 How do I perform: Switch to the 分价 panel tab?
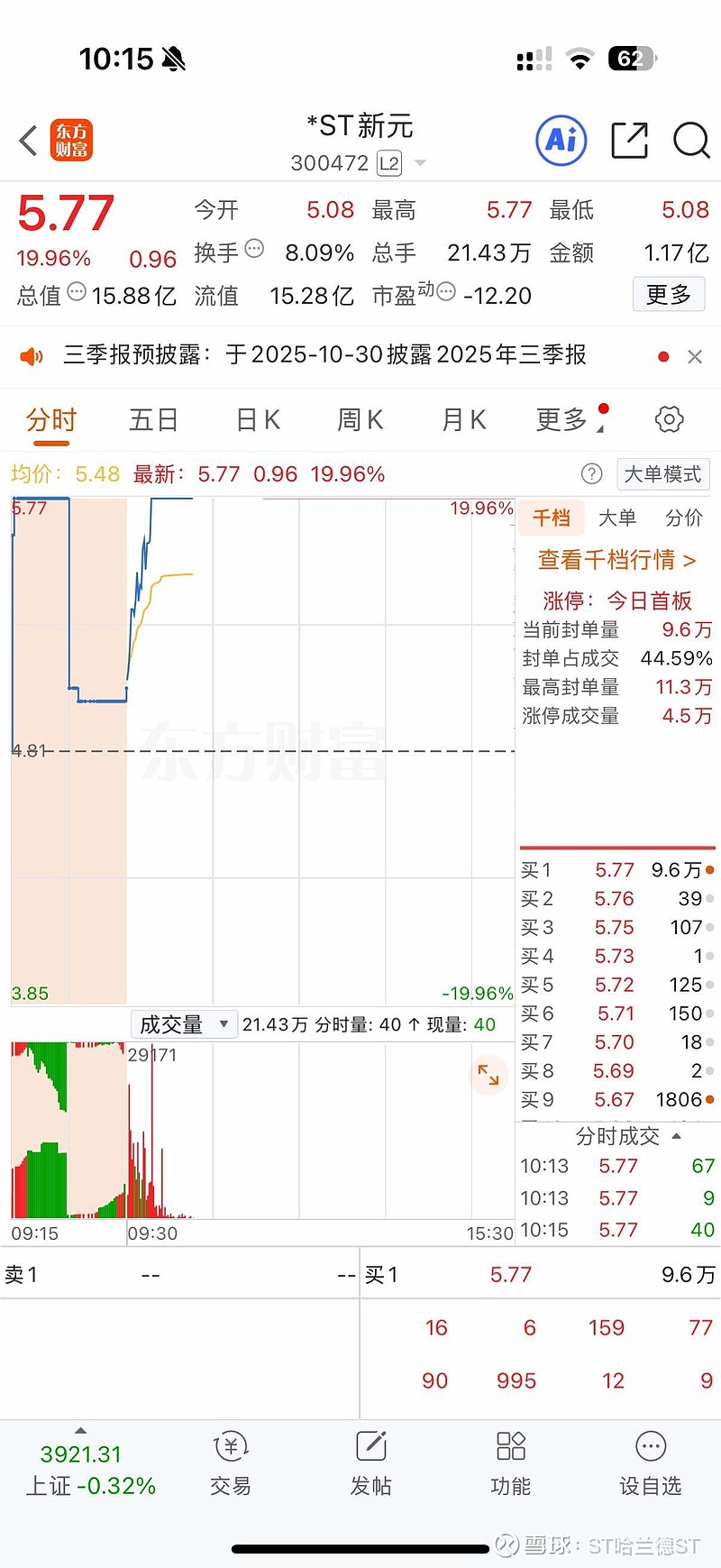[x=683, y=518]
